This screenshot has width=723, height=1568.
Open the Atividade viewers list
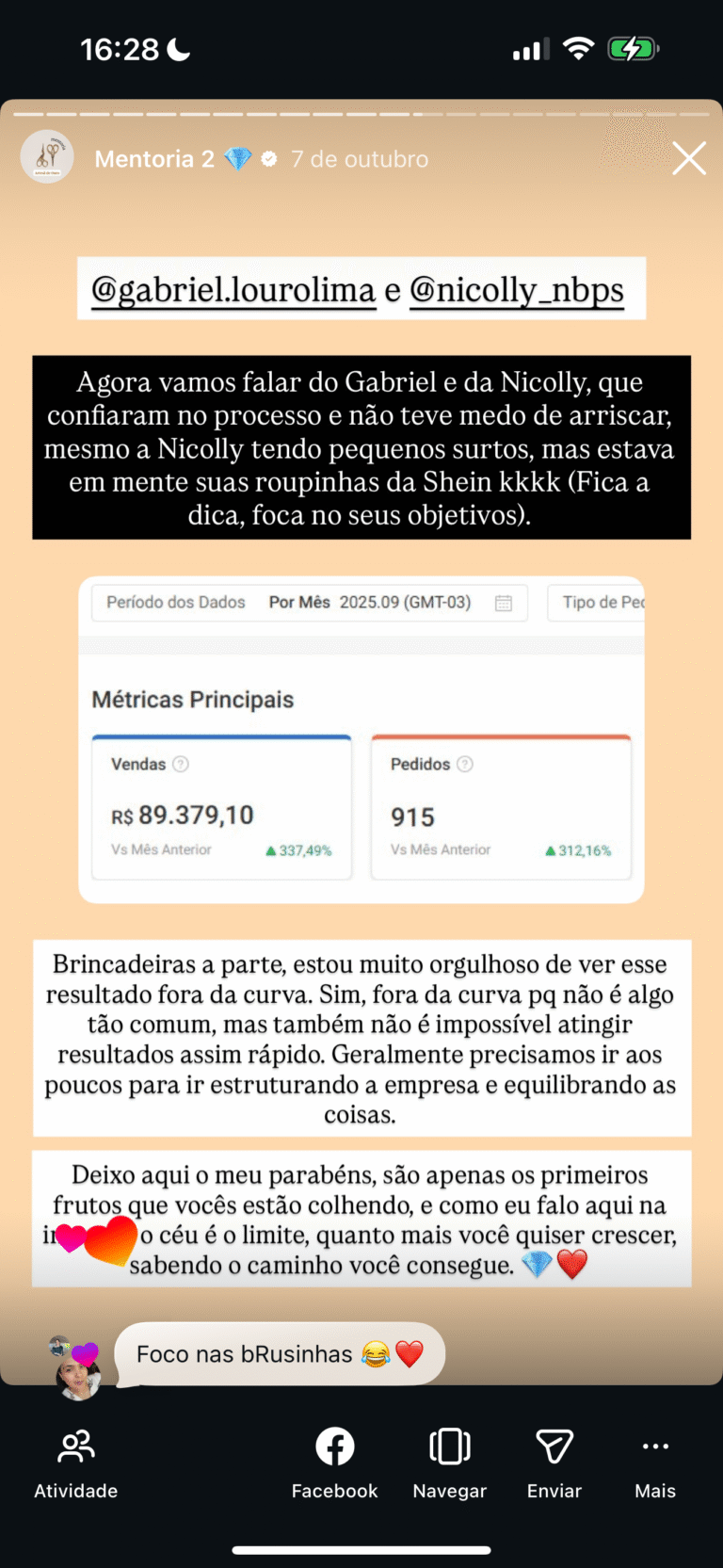(x=76, y=1462)
